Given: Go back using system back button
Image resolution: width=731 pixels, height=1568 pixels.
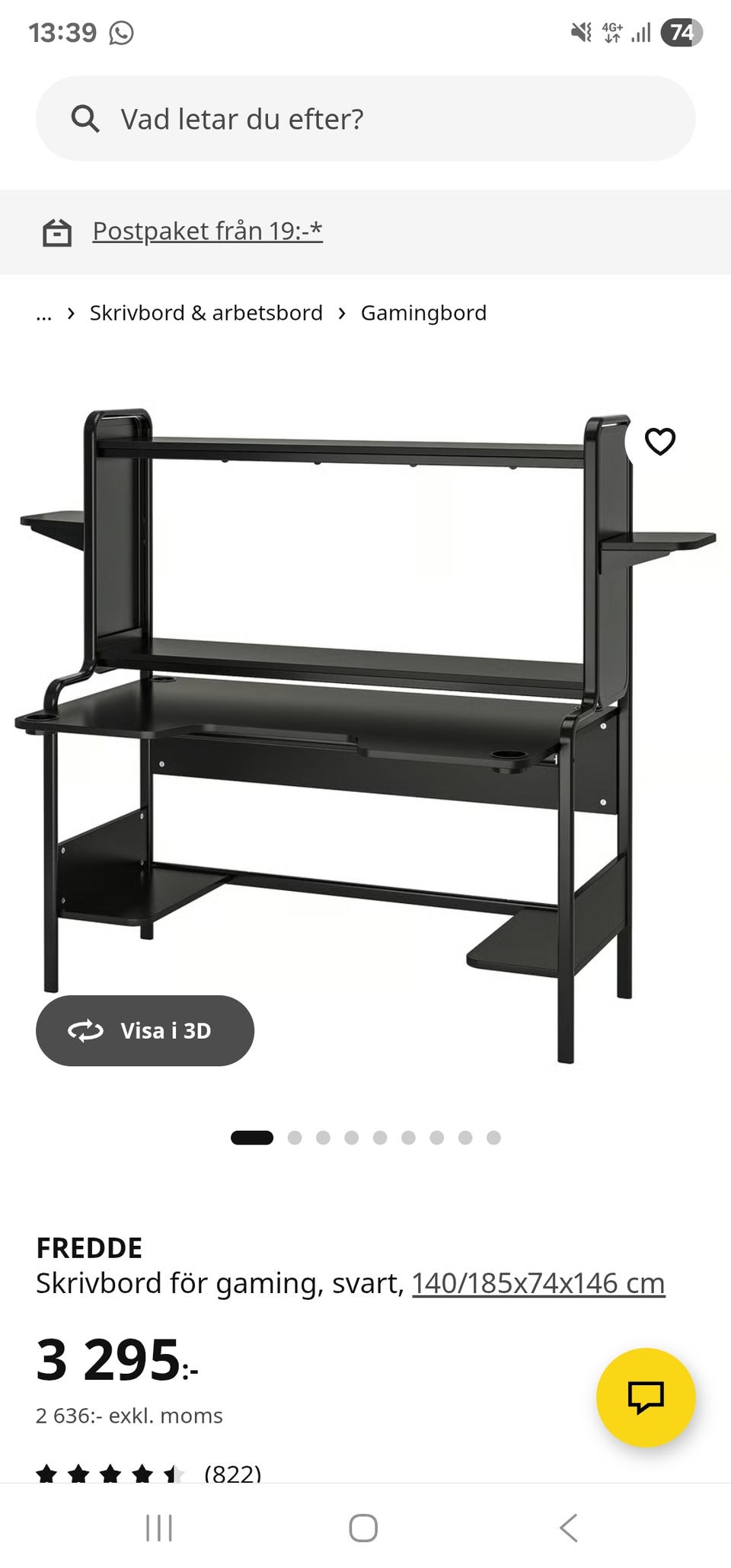Looking at the screenshot, I should pos(568,1527).
